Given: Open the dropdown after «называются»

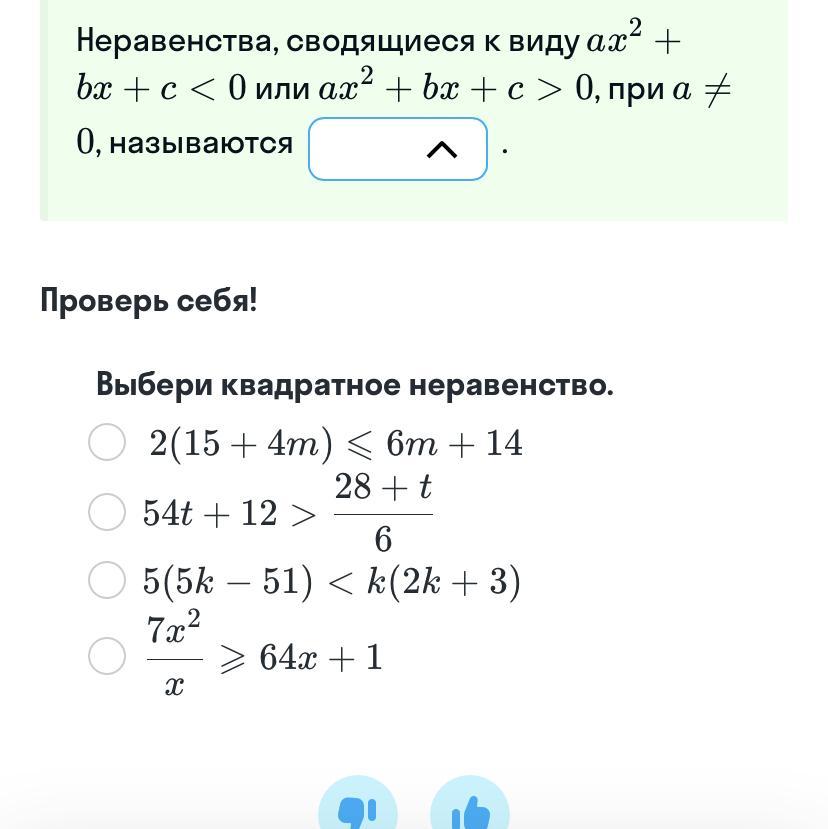Looking at the screenshot, I should pyautogui.click(x=398, y=149).
